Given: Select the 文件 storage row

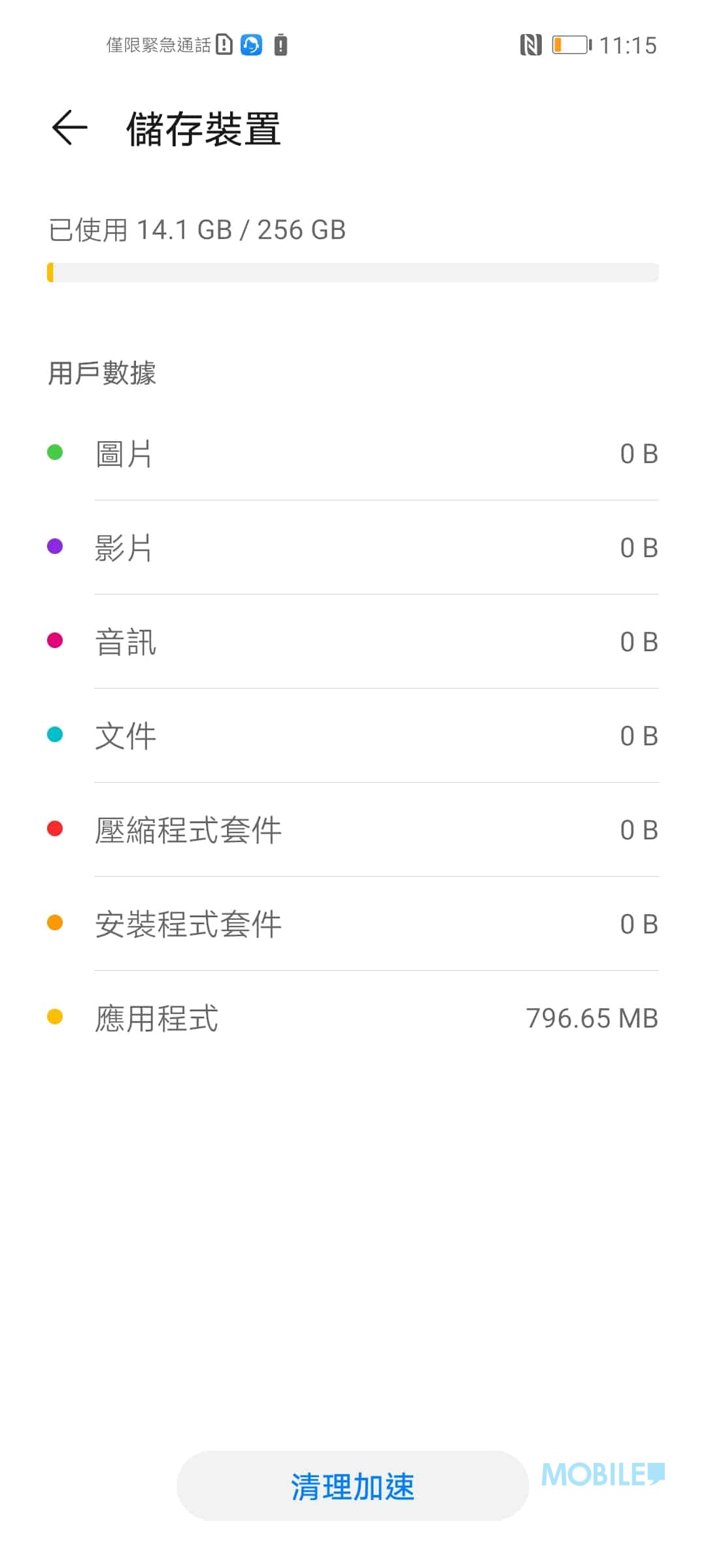Looking at the screenshot, I should pos(353,736).
